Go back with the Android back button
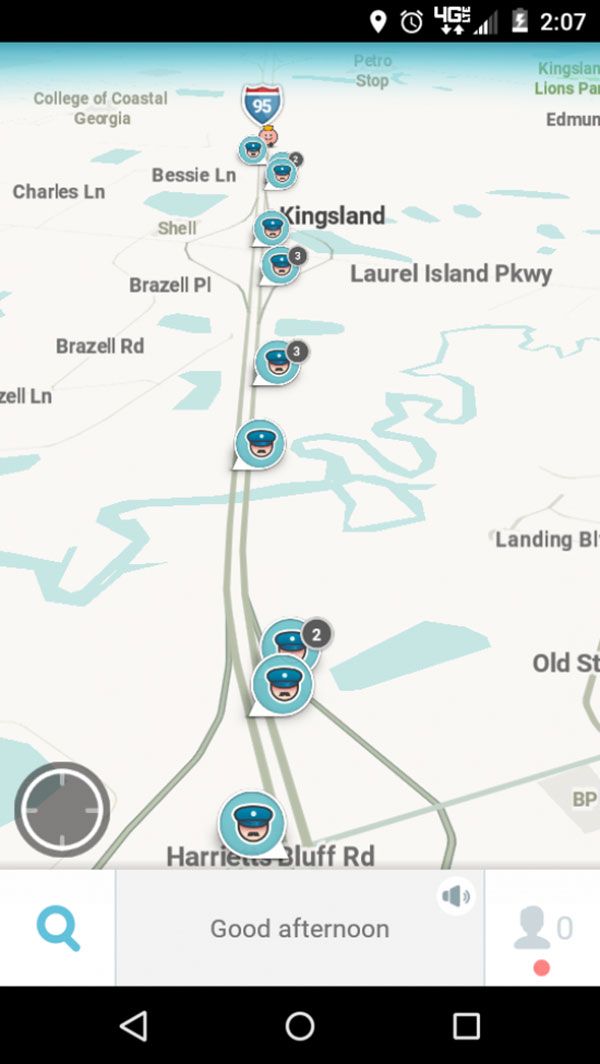The width and height of the screenshot is (600, 1064). (133, 1026)
